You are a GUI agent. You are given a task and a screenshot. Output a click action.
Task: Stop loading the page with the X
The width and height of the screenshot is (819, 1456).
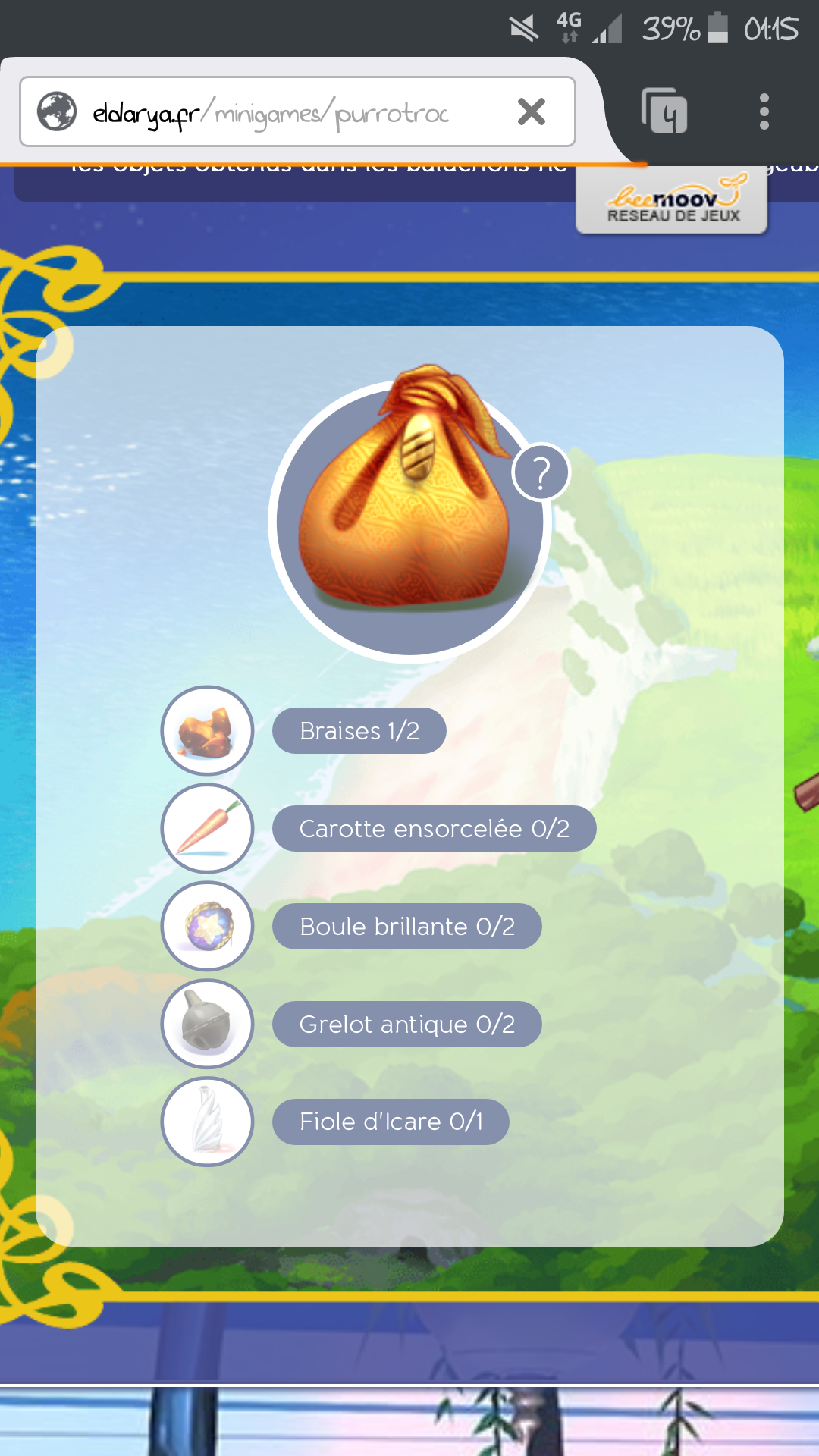(531, 112)
